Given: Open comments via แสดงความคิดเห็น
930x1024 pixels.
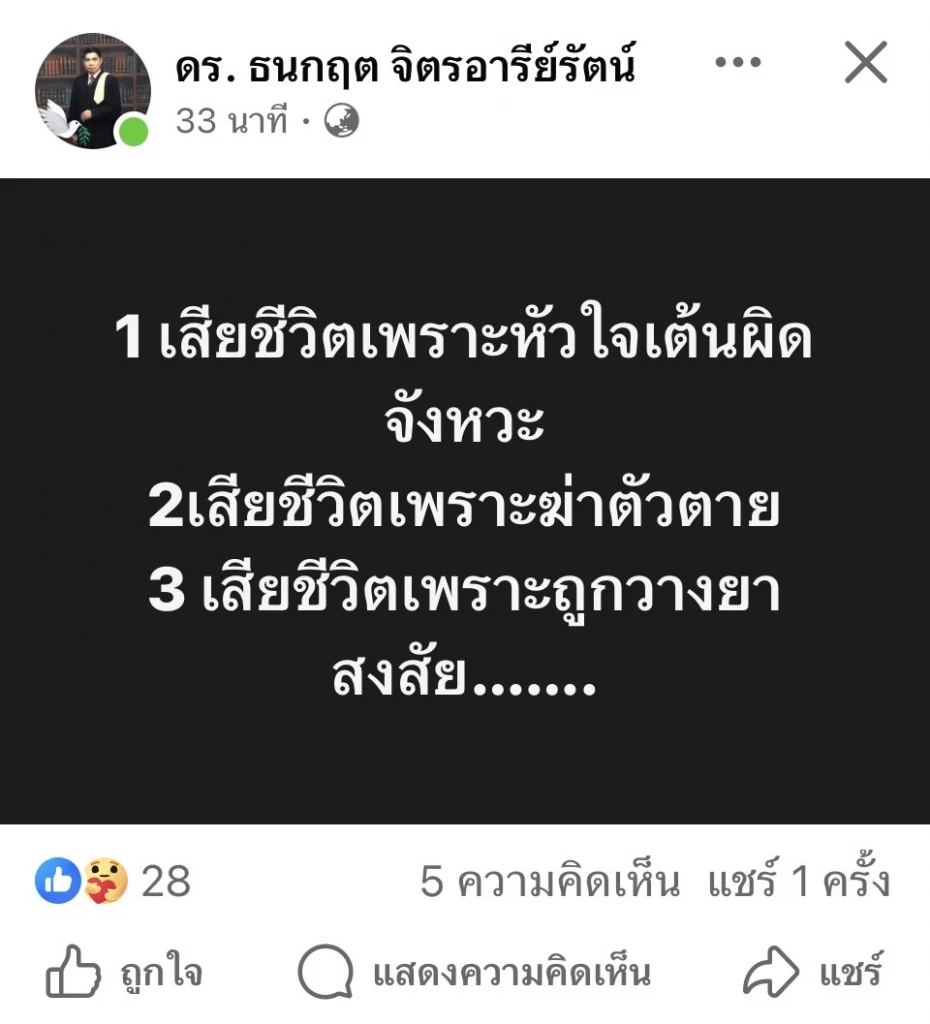Looking at the screenshot, I should 512,971.
